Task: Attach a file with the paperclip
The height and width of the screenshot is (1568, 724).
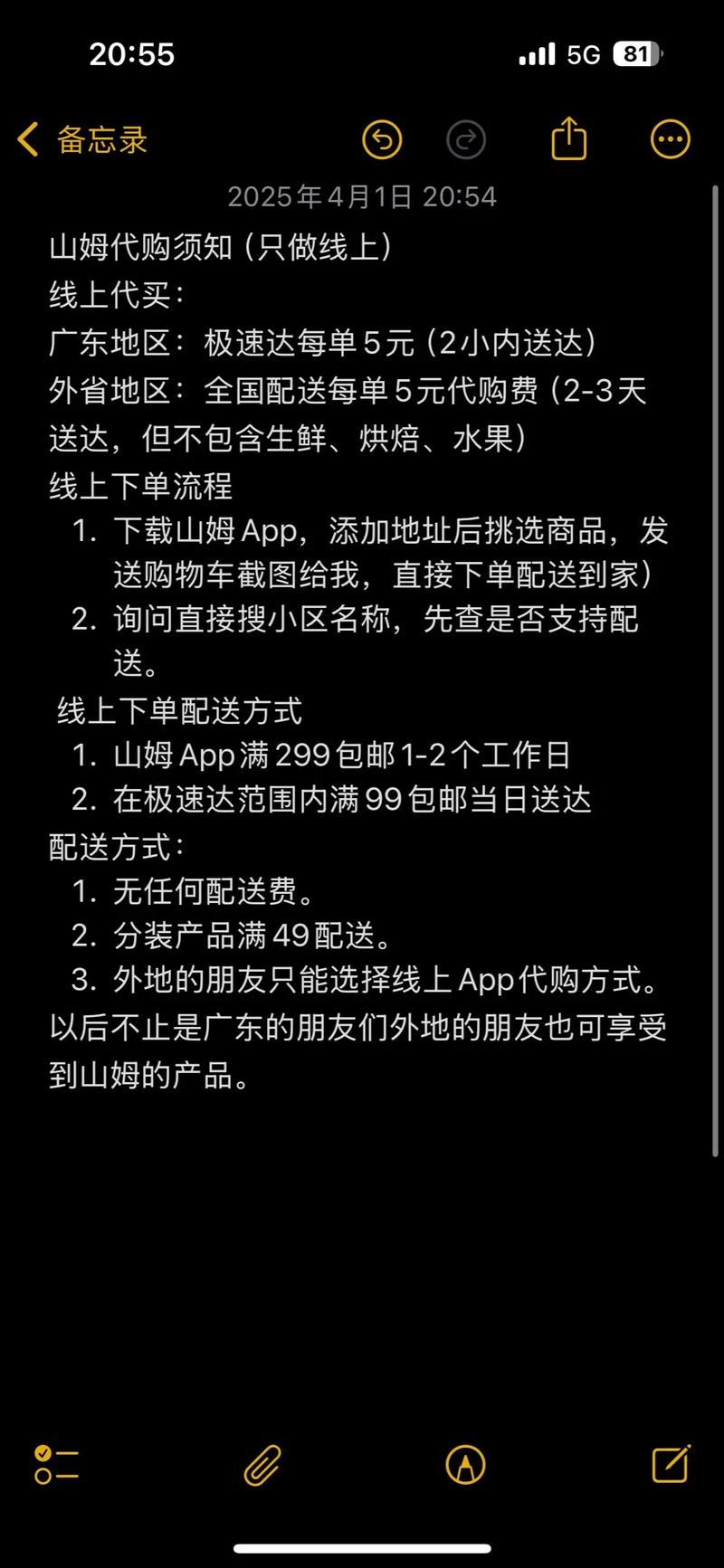Action: (x=262, y=1464)
